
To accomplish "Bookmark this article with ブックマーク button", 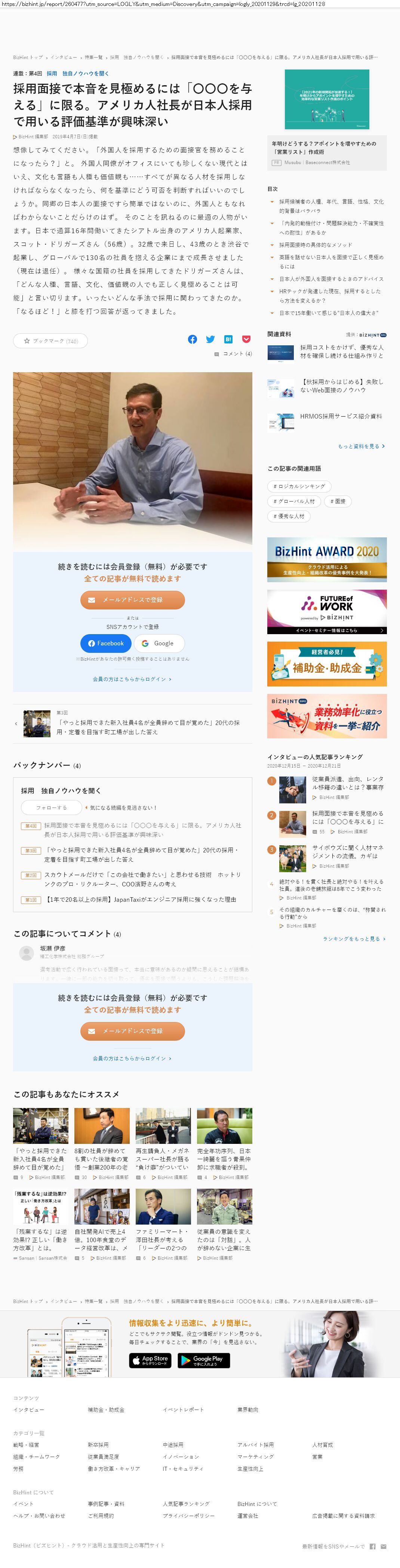I will (50, 341).
